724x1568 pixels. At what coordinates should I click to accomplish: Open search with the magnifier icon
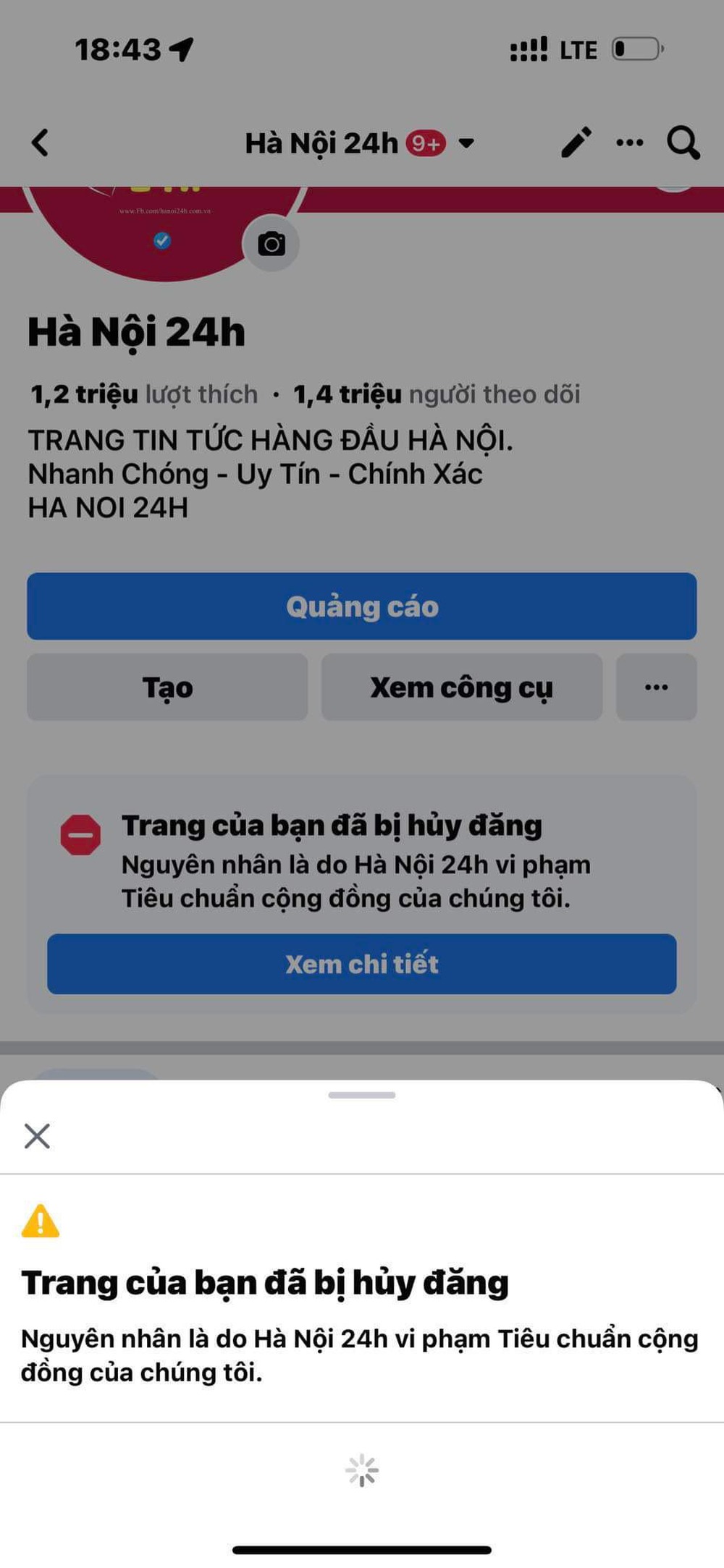point(683,143)
